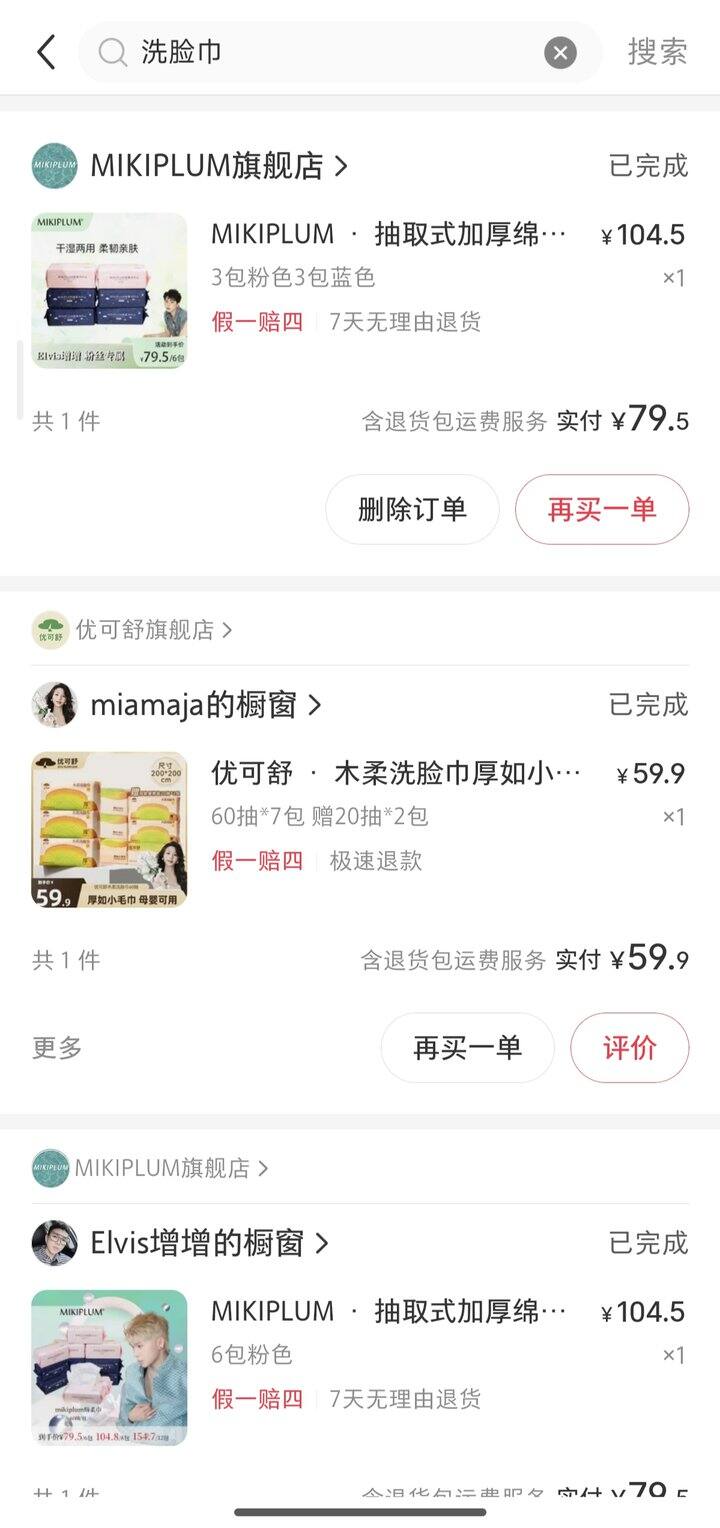Delete the 79.5 order via 删除订单
Screen dimensions: 720x1528
[412, 509]
